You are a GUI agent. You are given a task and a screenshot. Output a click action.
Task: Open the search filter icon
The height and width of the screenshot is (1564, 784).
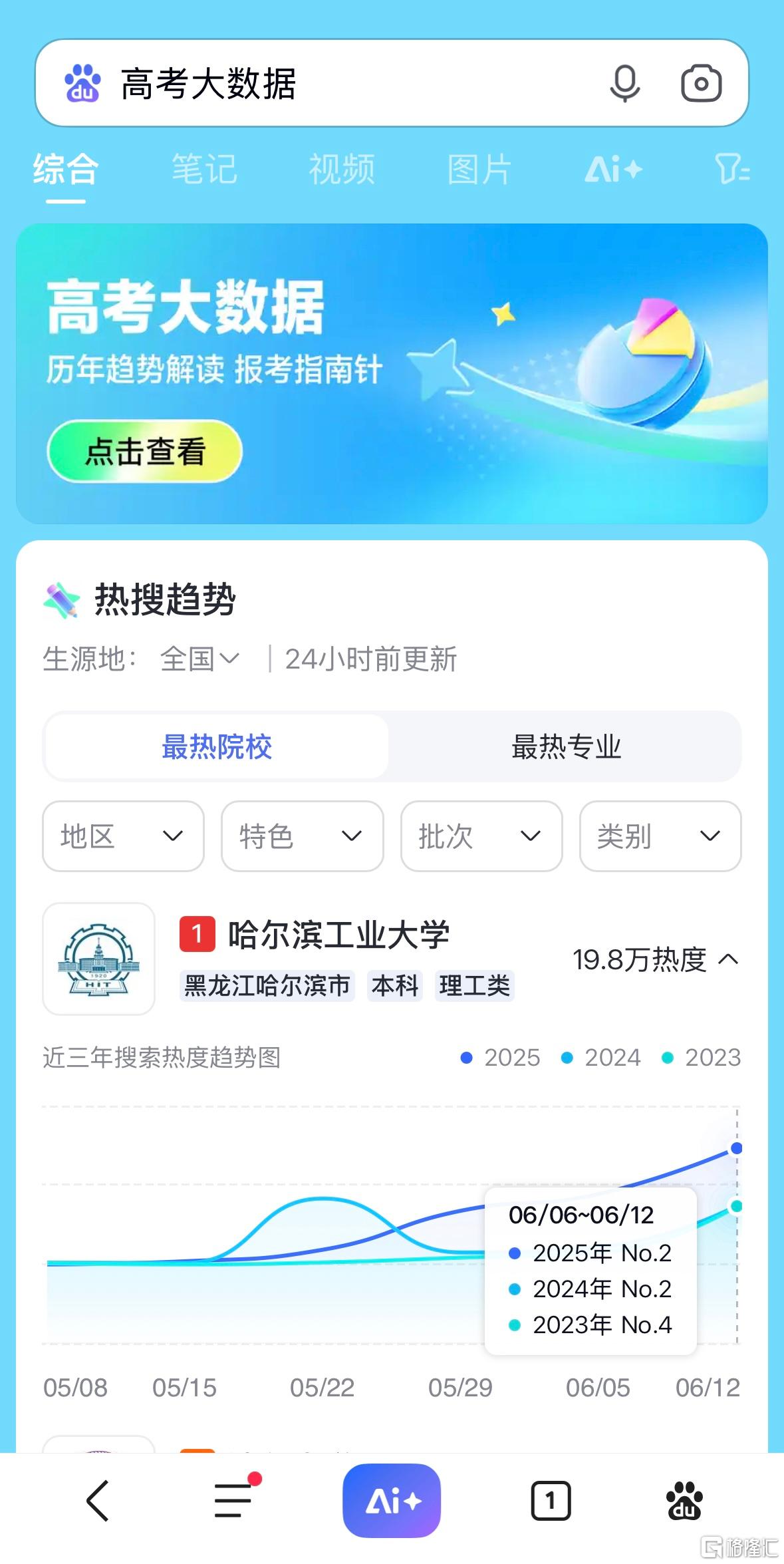click(x=731, y=169)
